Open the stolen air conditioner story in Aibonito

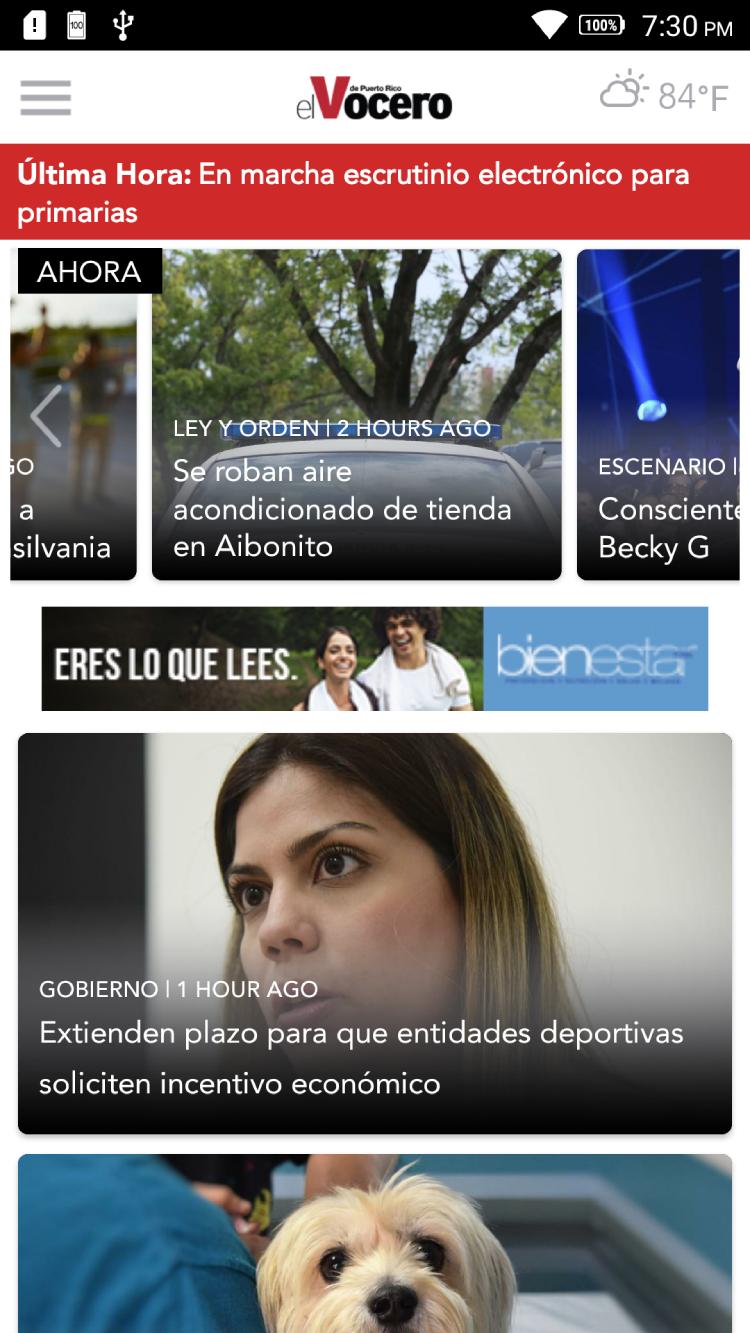pos(356,414)
